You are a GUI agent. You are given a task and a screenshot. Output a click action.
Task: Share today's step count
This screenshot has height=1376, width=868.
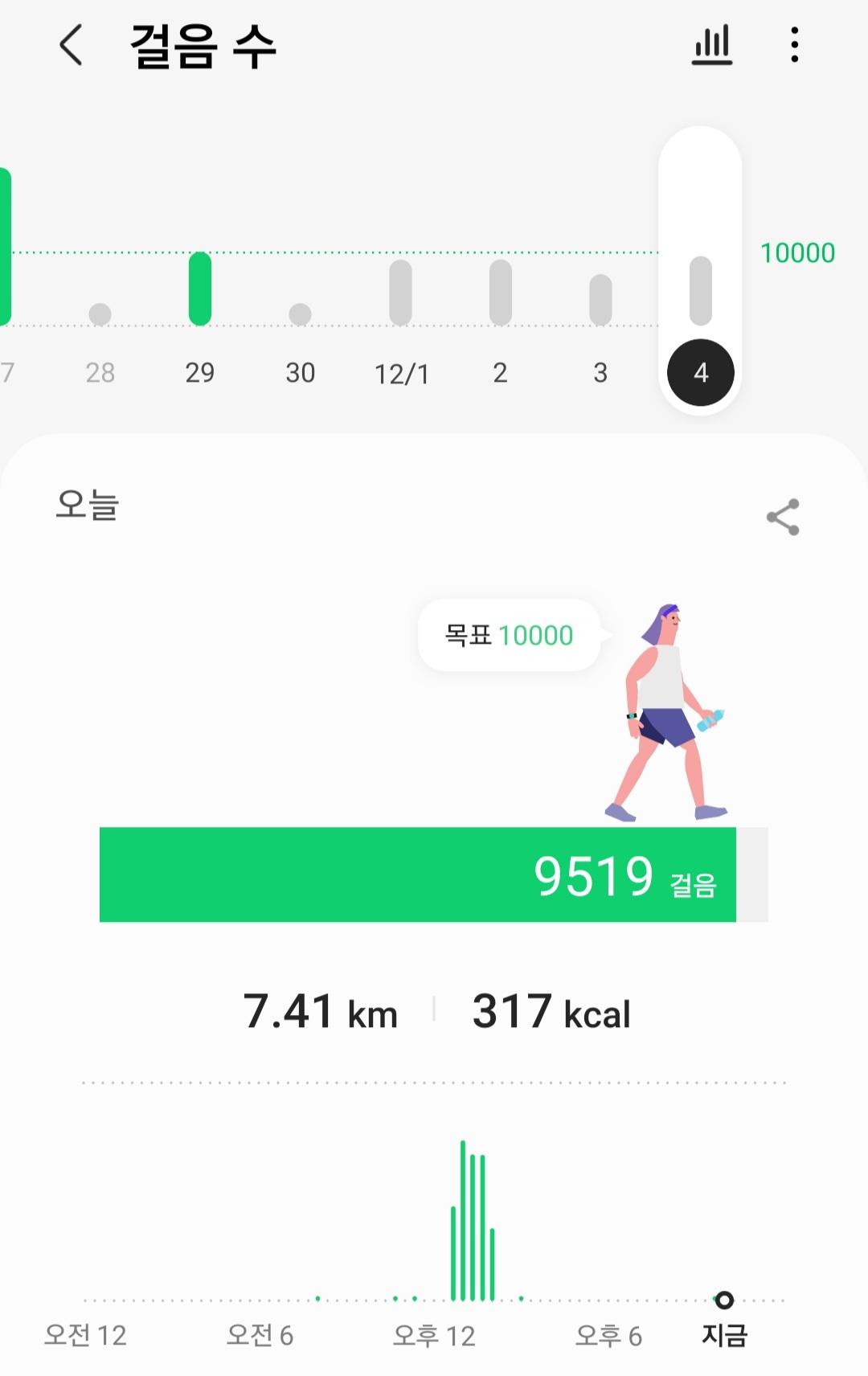pos(783,517)
